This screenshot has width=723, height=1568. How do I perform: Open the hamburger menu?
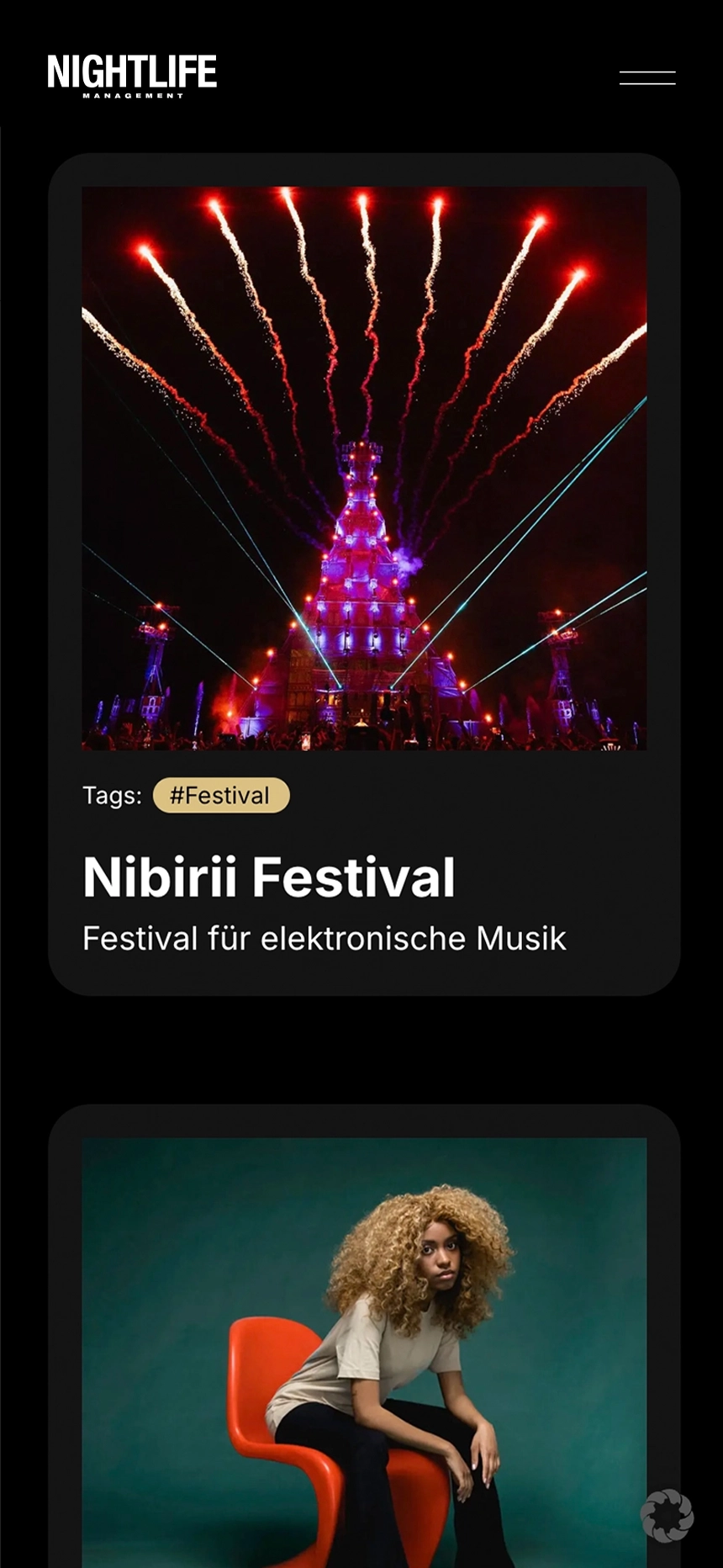646,78
